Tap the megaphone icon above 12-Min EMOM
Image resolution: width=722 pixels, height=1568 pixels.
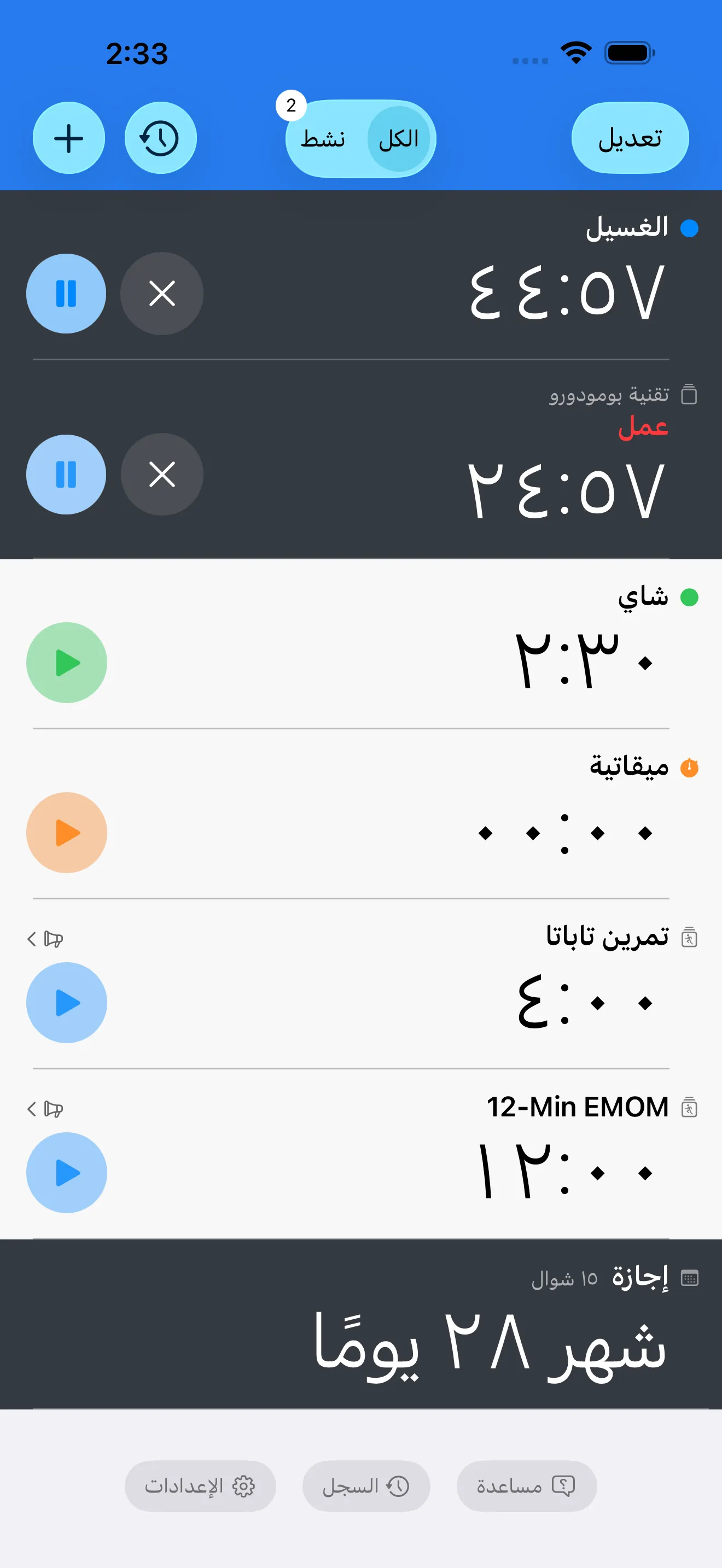tap(53, 1109)
